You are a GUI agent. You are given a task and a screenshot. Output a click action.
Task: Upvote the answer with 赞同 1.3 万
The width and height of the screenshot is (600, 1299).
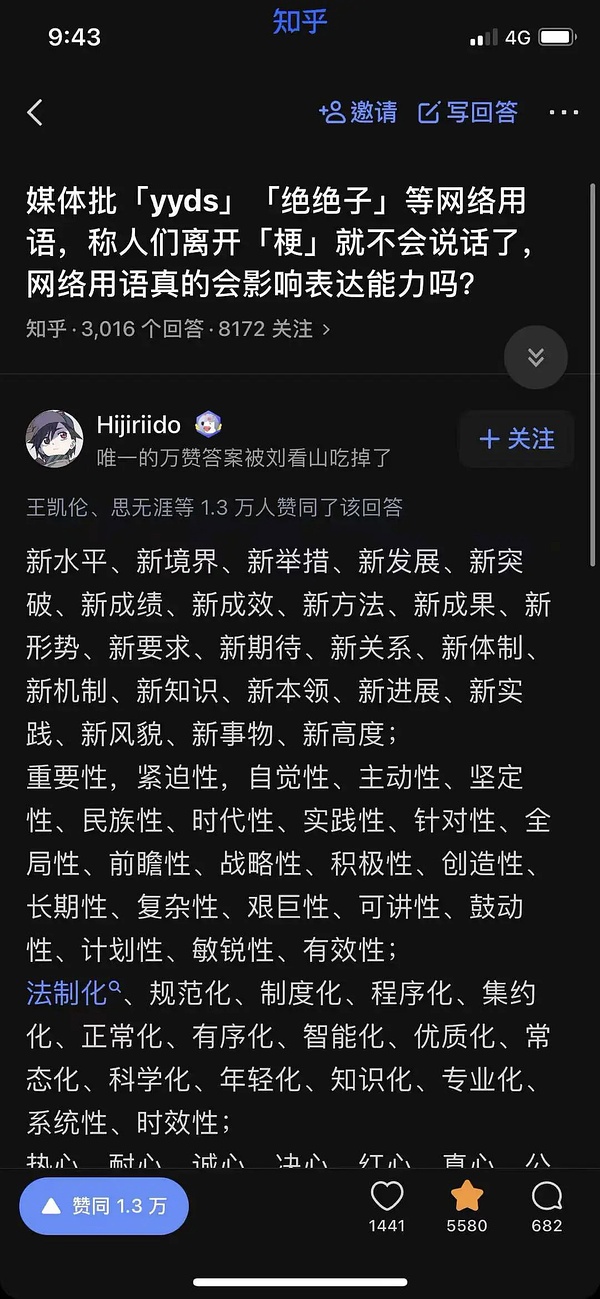(104, 1206)
